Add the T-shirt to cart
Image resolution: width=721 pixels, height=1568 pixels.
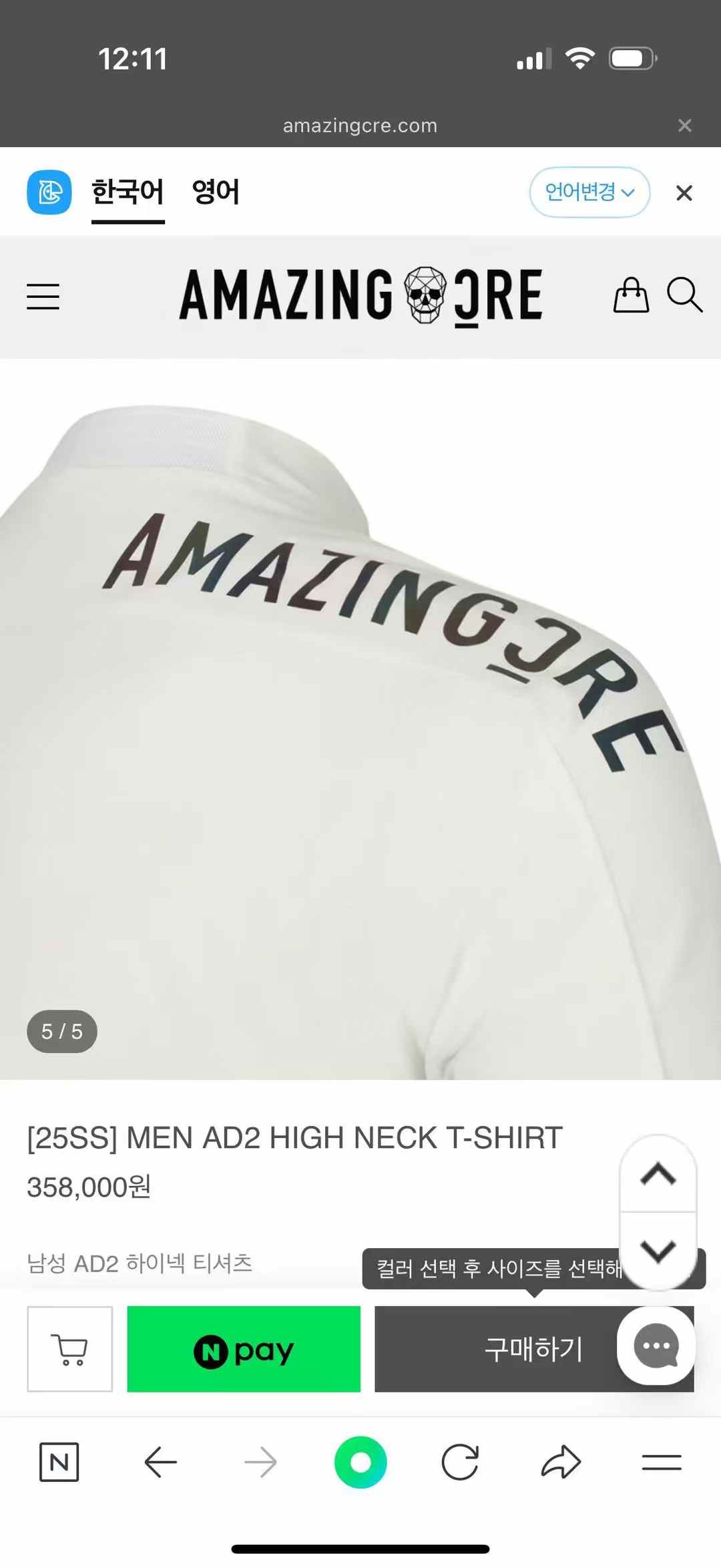coord(70,1349)
